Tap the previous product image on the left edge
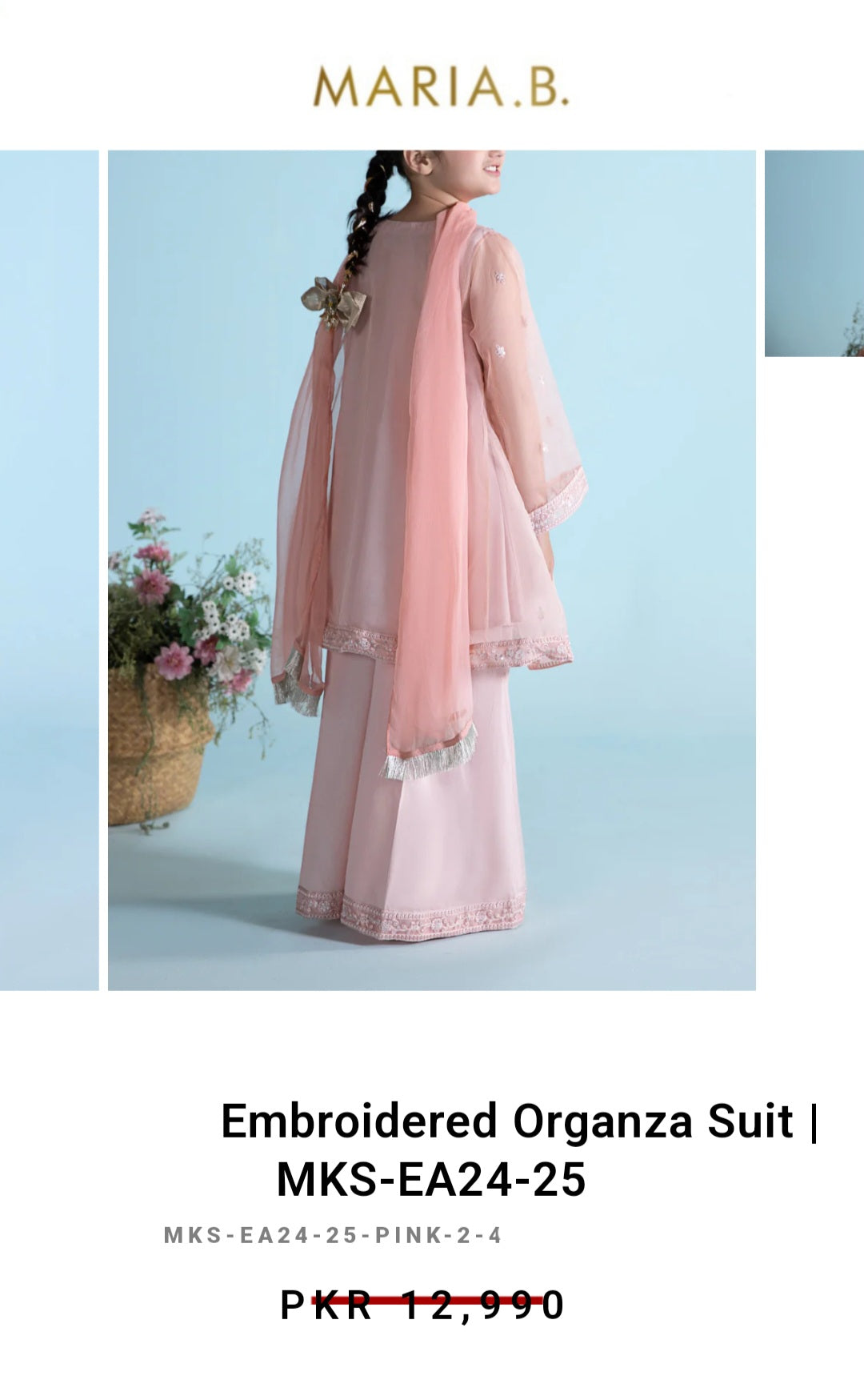Viewport: 864px width, 1400px height. 50,570
